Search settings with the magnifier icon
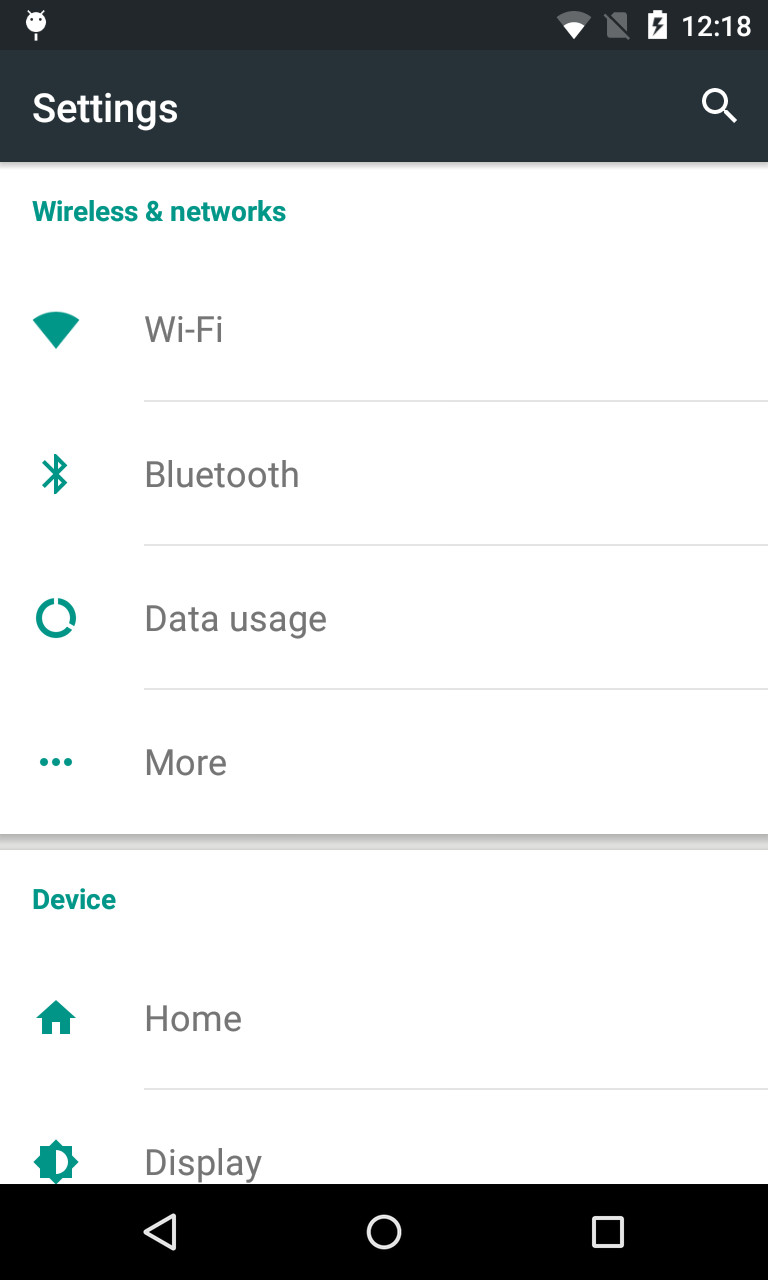Screen dimensions: 768x1280 [719, 105]
